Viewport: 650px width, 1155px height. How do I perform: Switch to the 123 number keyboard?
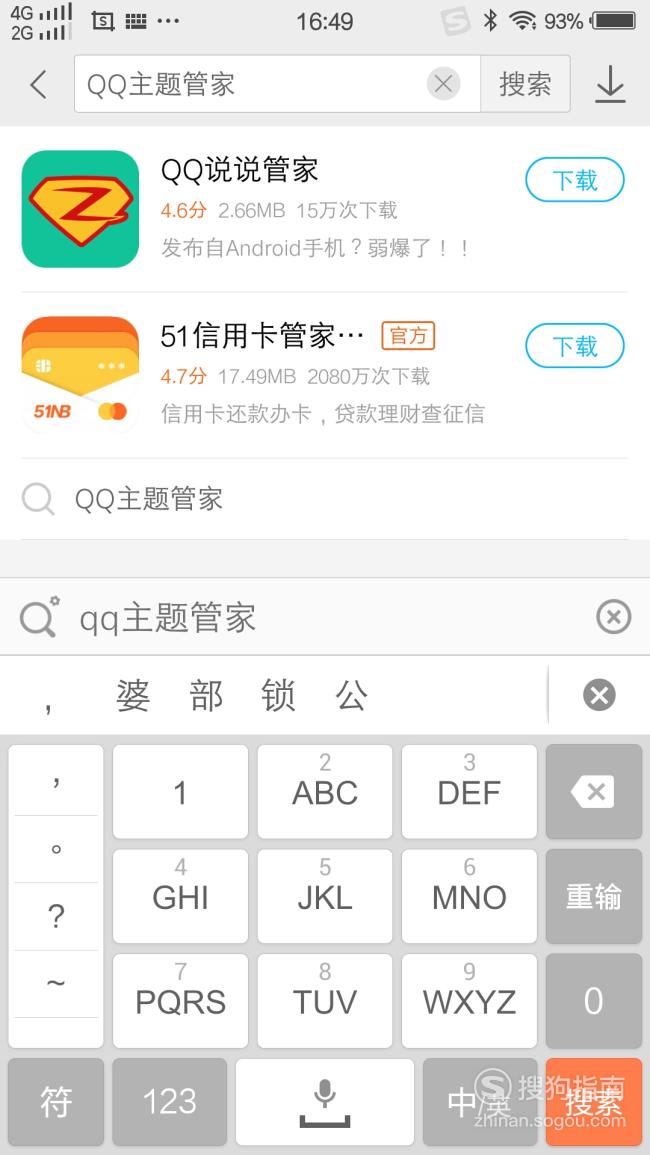coord(170,1102)
